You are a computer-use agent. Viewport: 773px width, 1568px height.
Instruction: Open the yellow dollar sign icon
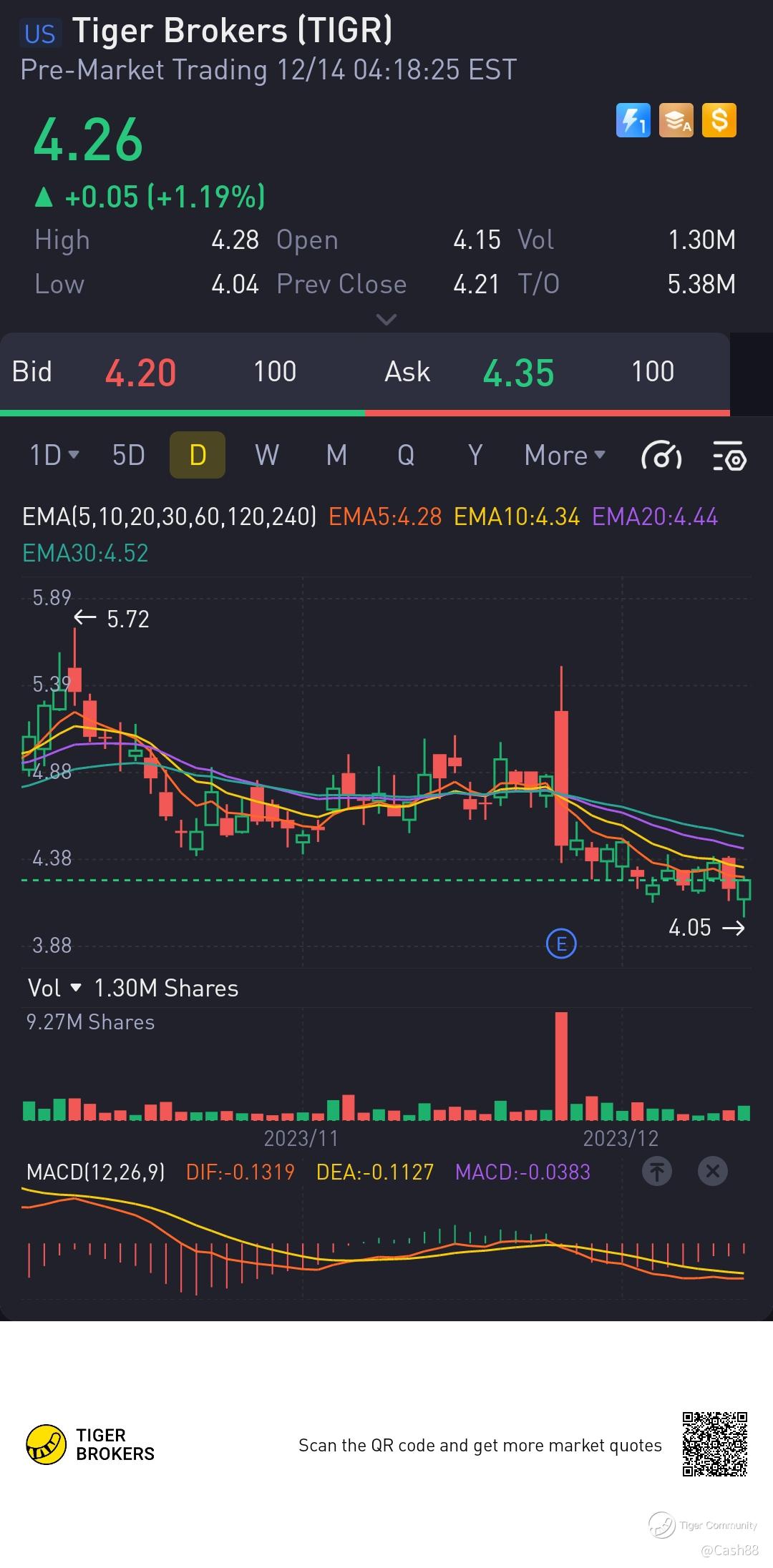point(719,120)
